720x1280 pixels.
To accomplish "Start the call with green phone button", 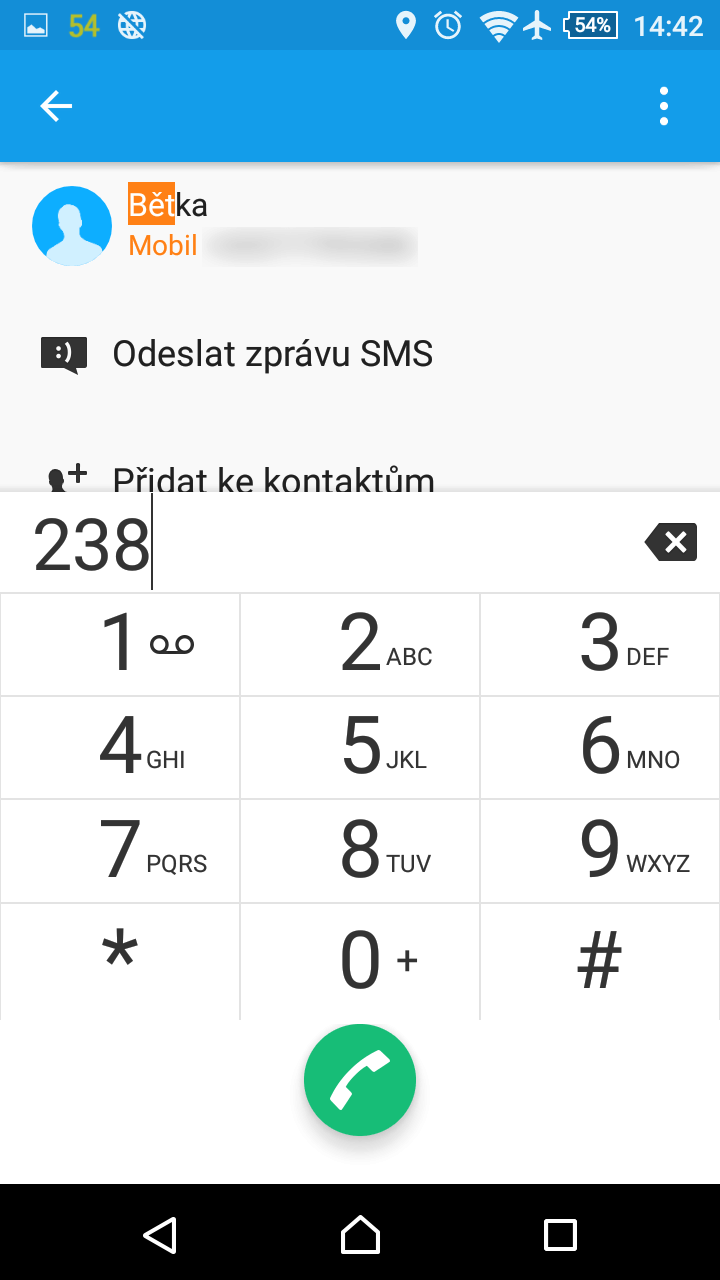I will [360, 1080].
